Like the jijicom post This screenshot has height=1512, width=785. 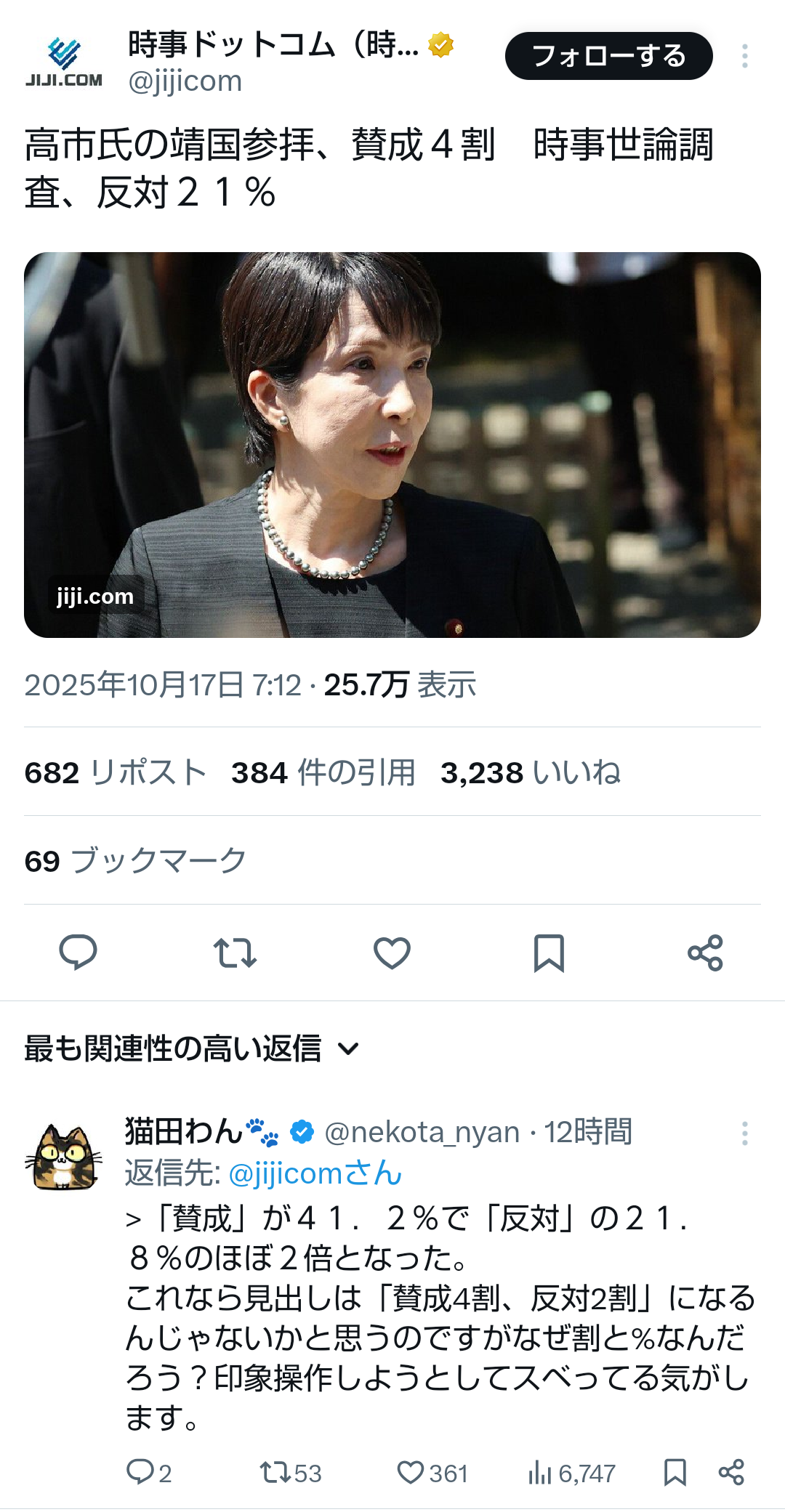tap(392, 953)
